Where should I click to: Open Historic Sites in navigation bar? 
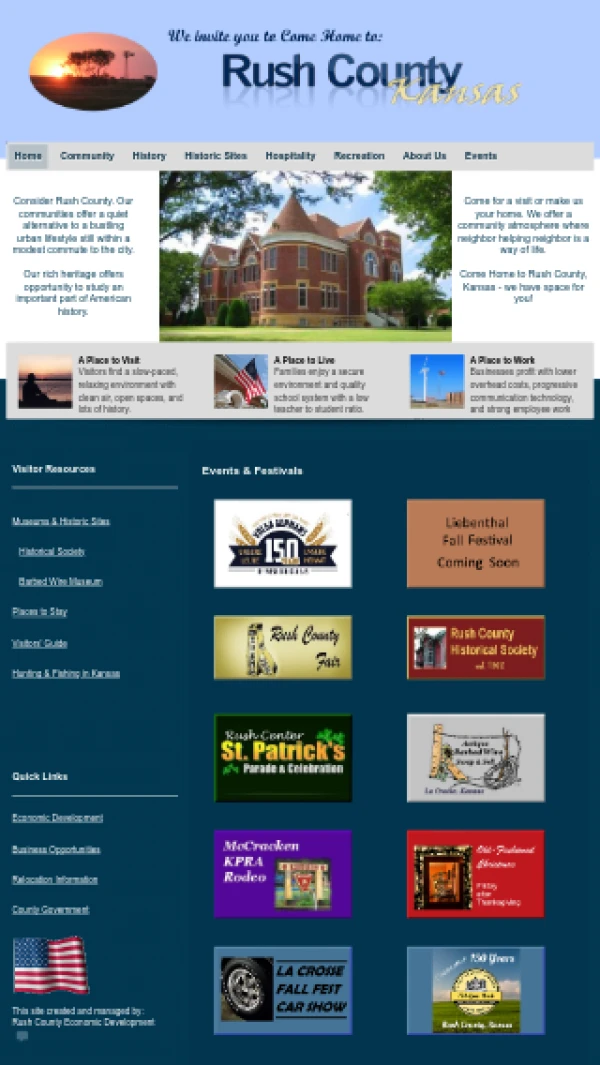[215, 156]
